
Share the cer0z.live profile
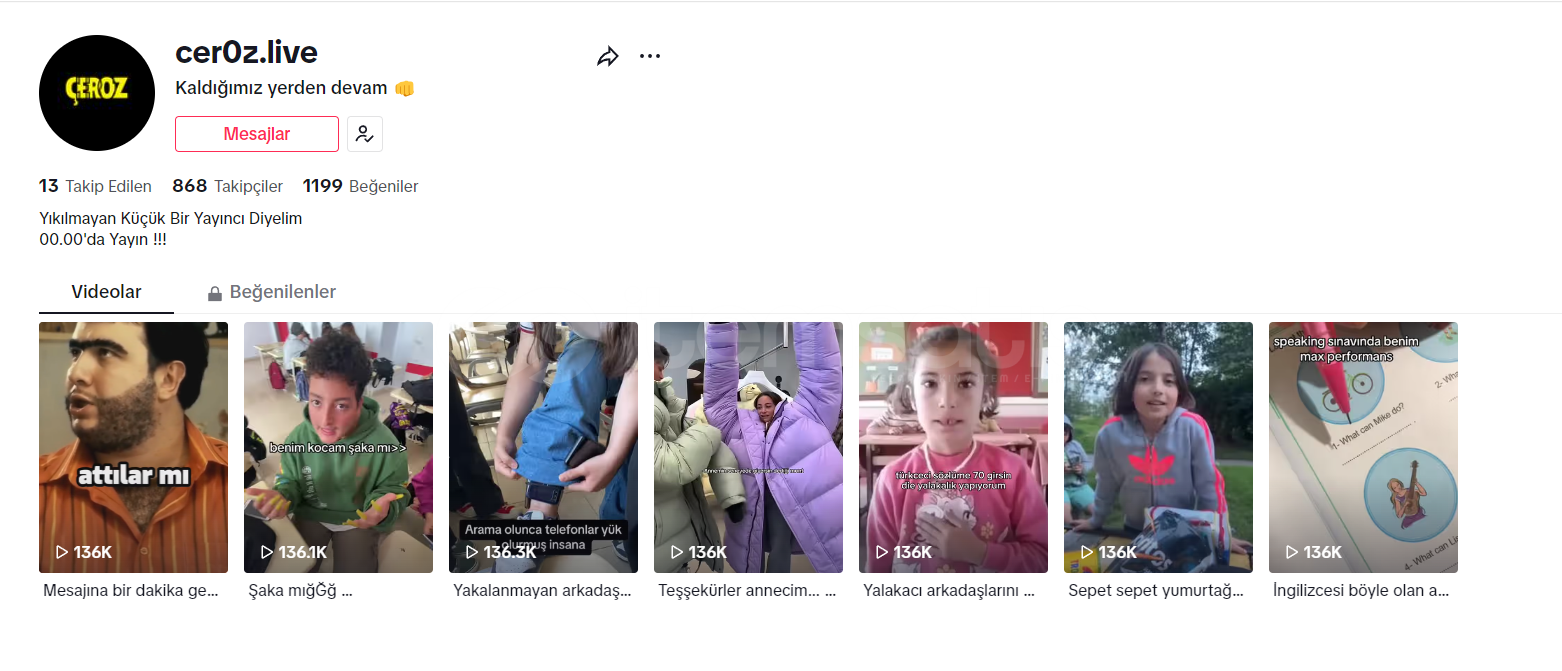click(607, 57)
